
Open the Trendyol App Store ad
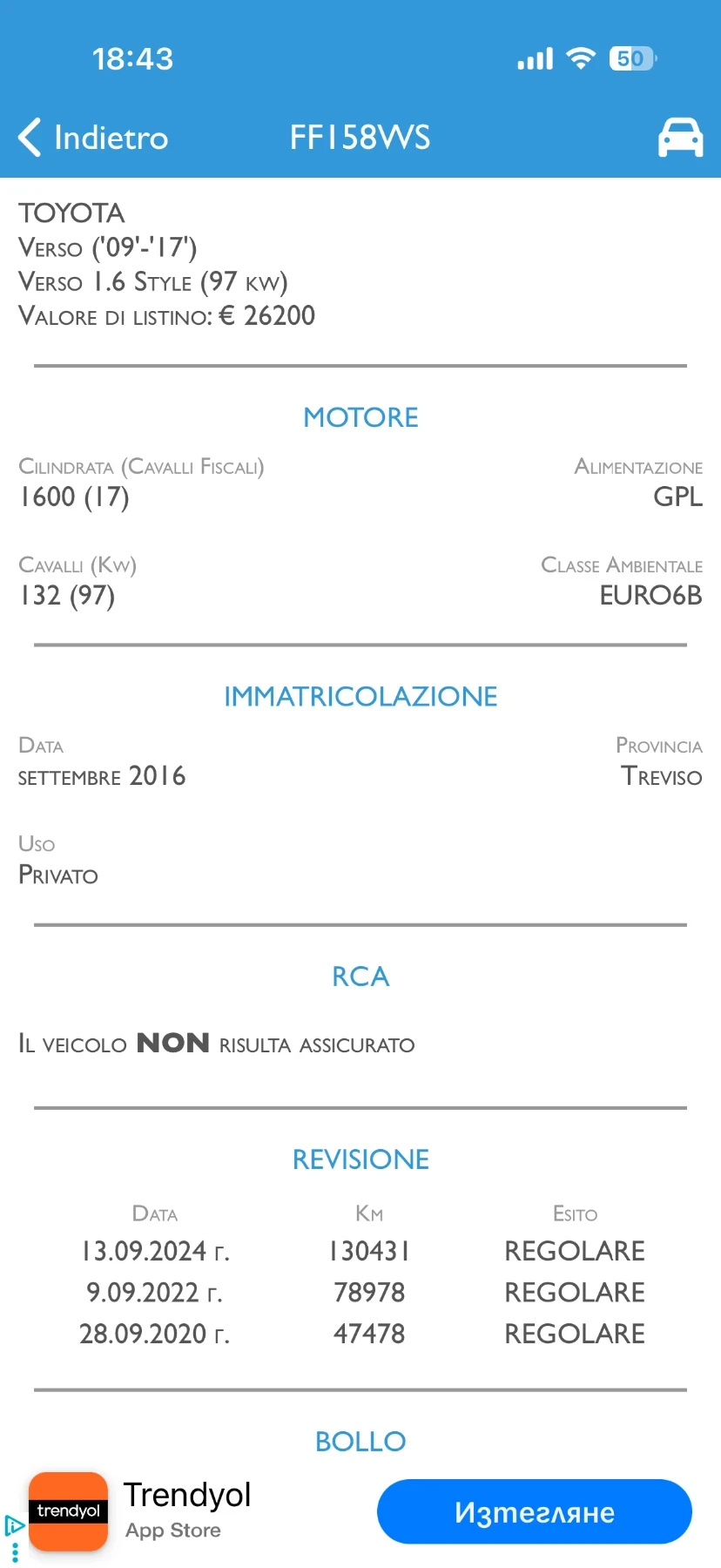pyautogui.click(x=186, y=1510)
